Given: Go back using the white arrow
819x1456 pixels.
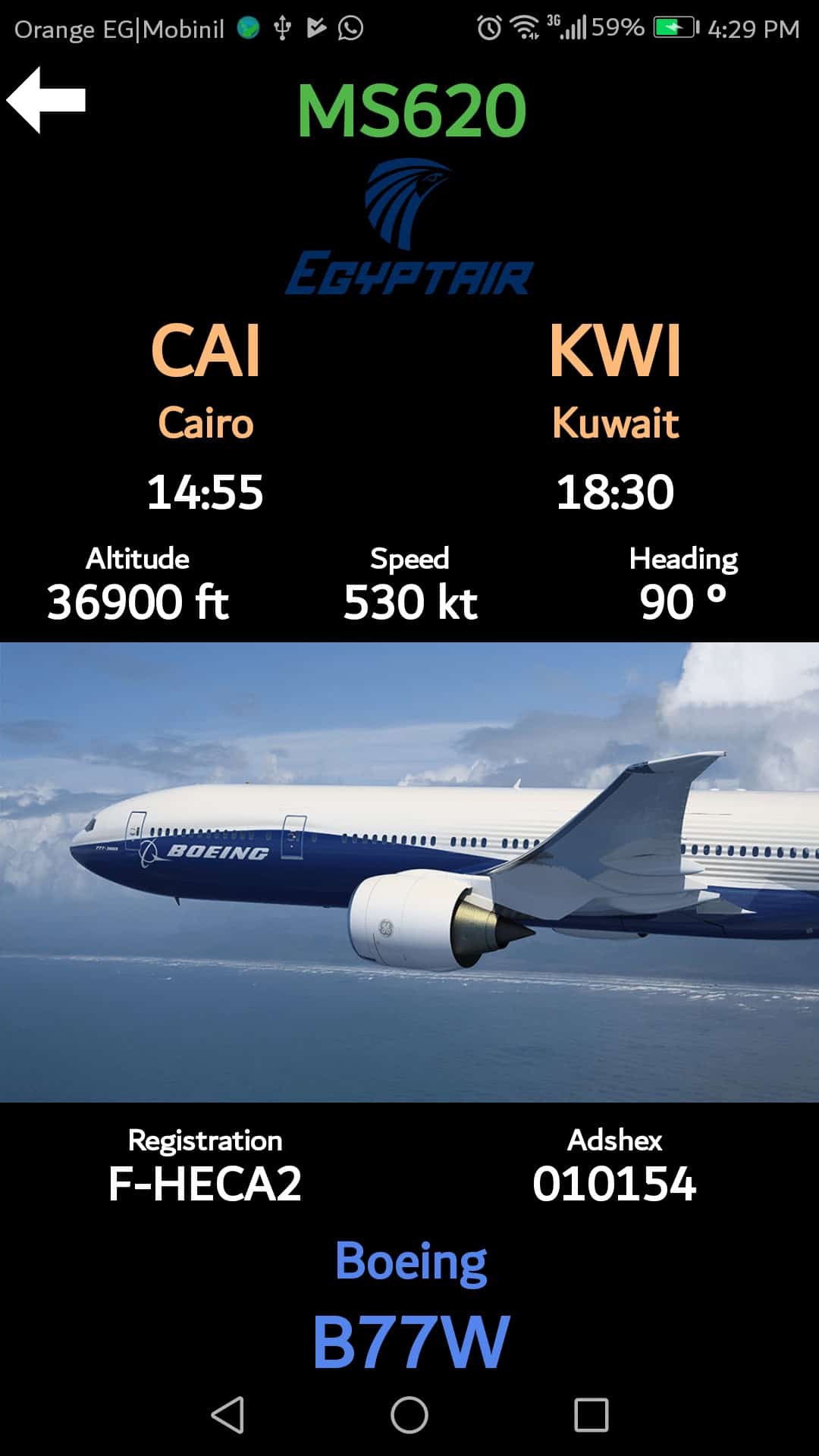Looking at the screenshot, I should coord(45,99).
